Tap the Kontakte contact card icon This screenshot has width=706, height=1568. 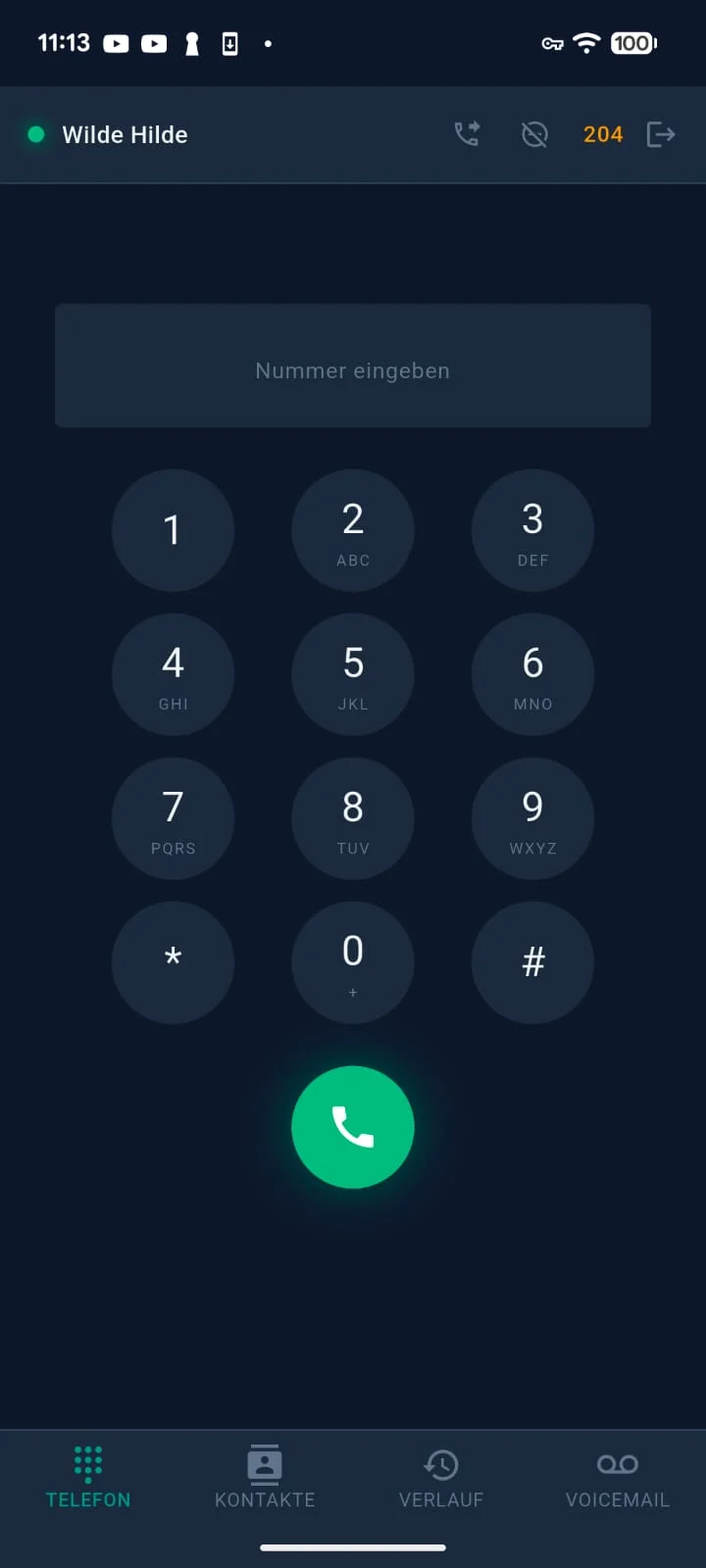[x=265, y=1464]
